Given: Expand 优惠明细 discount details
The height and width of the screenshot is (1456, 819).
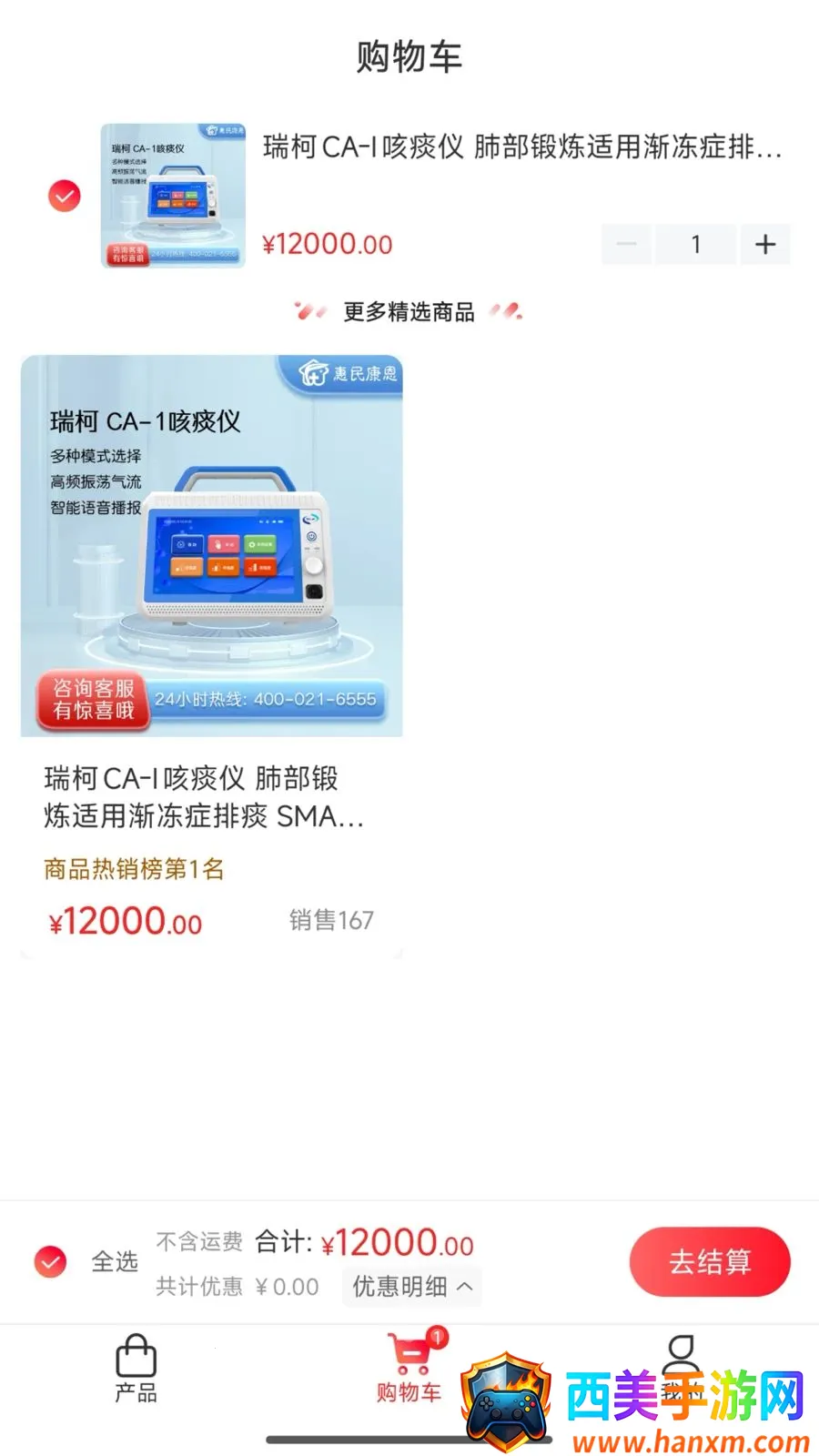Looking at the screenshot, I should click(412, 1286).
